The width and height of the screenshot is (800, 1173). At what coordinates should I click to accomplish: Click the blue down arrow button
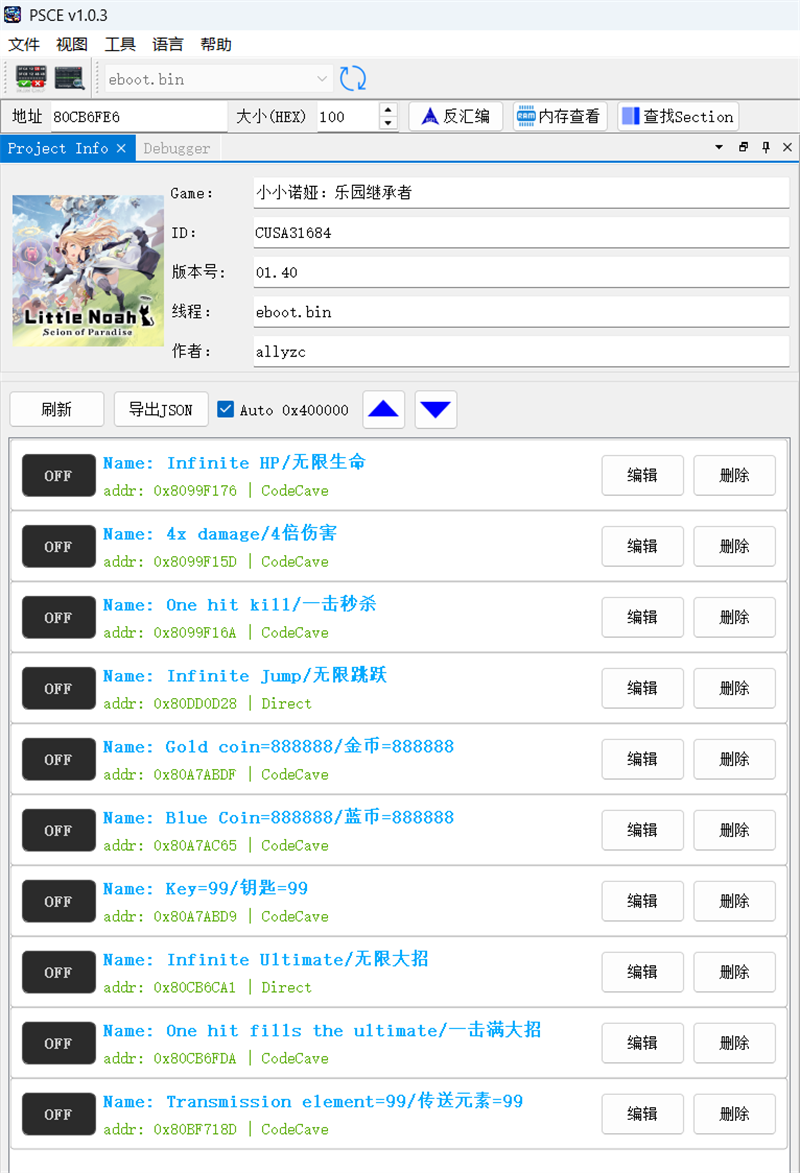click(436, 409)
